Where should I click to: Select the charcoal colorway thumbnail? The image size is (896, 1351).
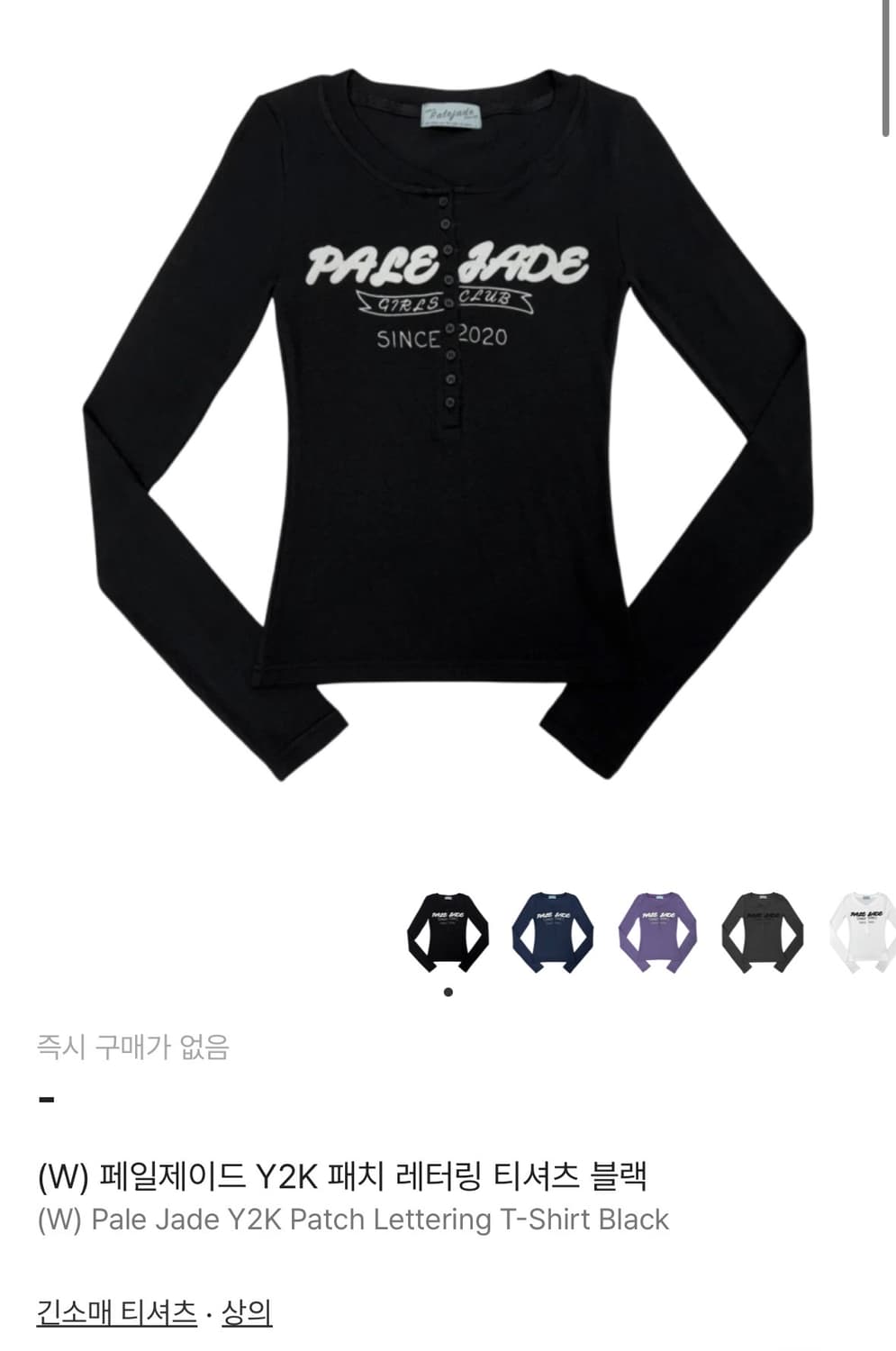[x=762, y=928]
